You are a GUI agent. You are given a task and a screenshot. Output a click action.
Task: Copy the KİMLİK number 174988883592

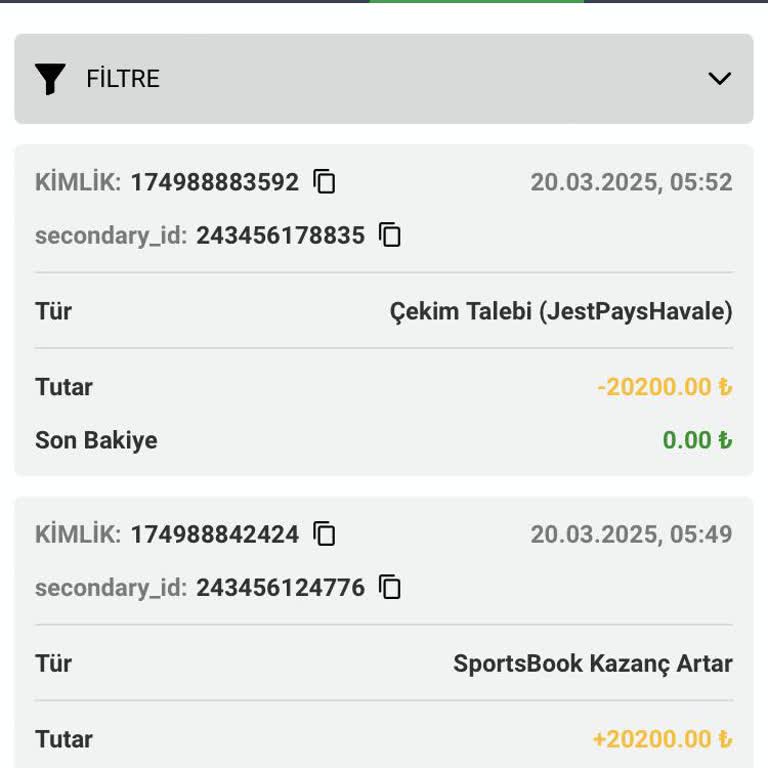pyautogui.click(x=324, y=181)
